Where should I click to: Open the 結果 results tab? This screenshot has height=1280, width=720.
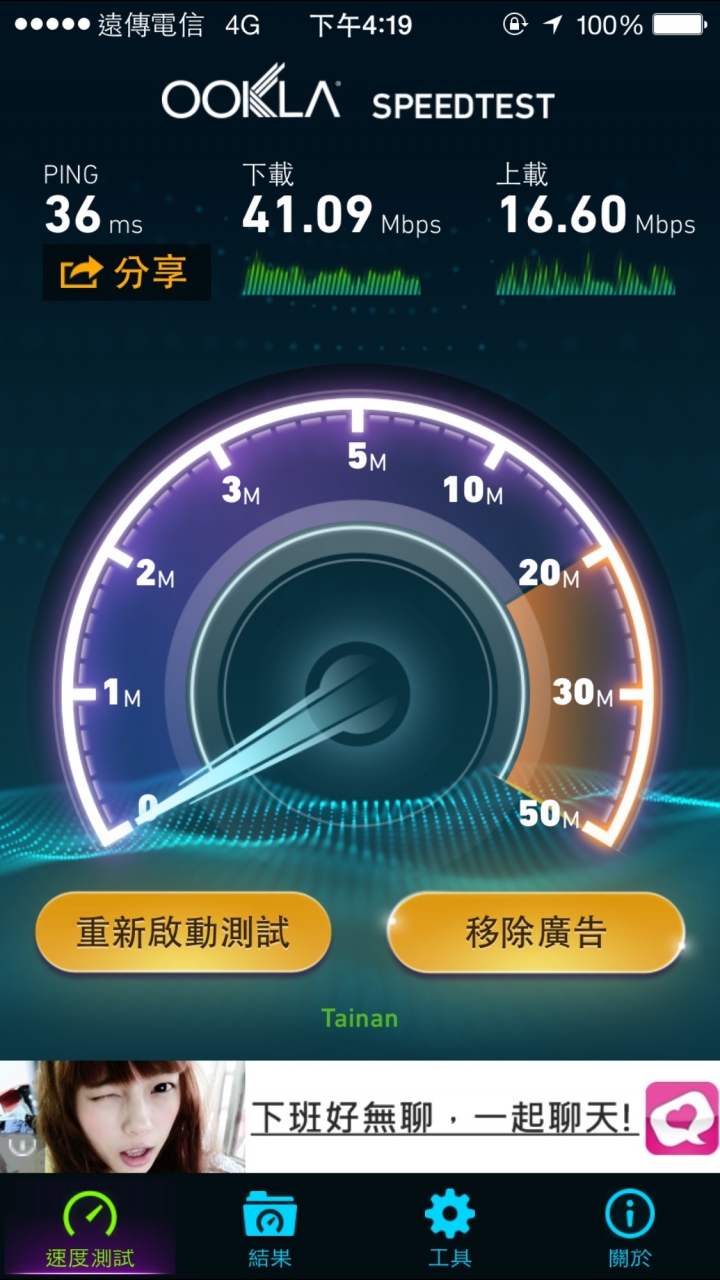tap(270, 1230)
